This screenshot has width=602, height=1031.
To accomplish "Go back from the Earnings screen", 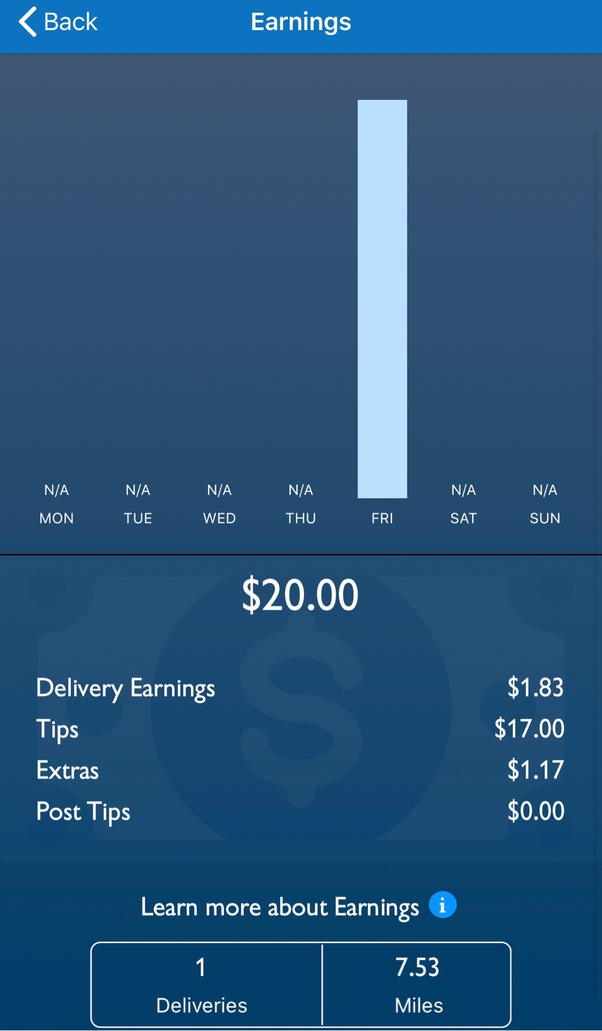I will (58, 22).
